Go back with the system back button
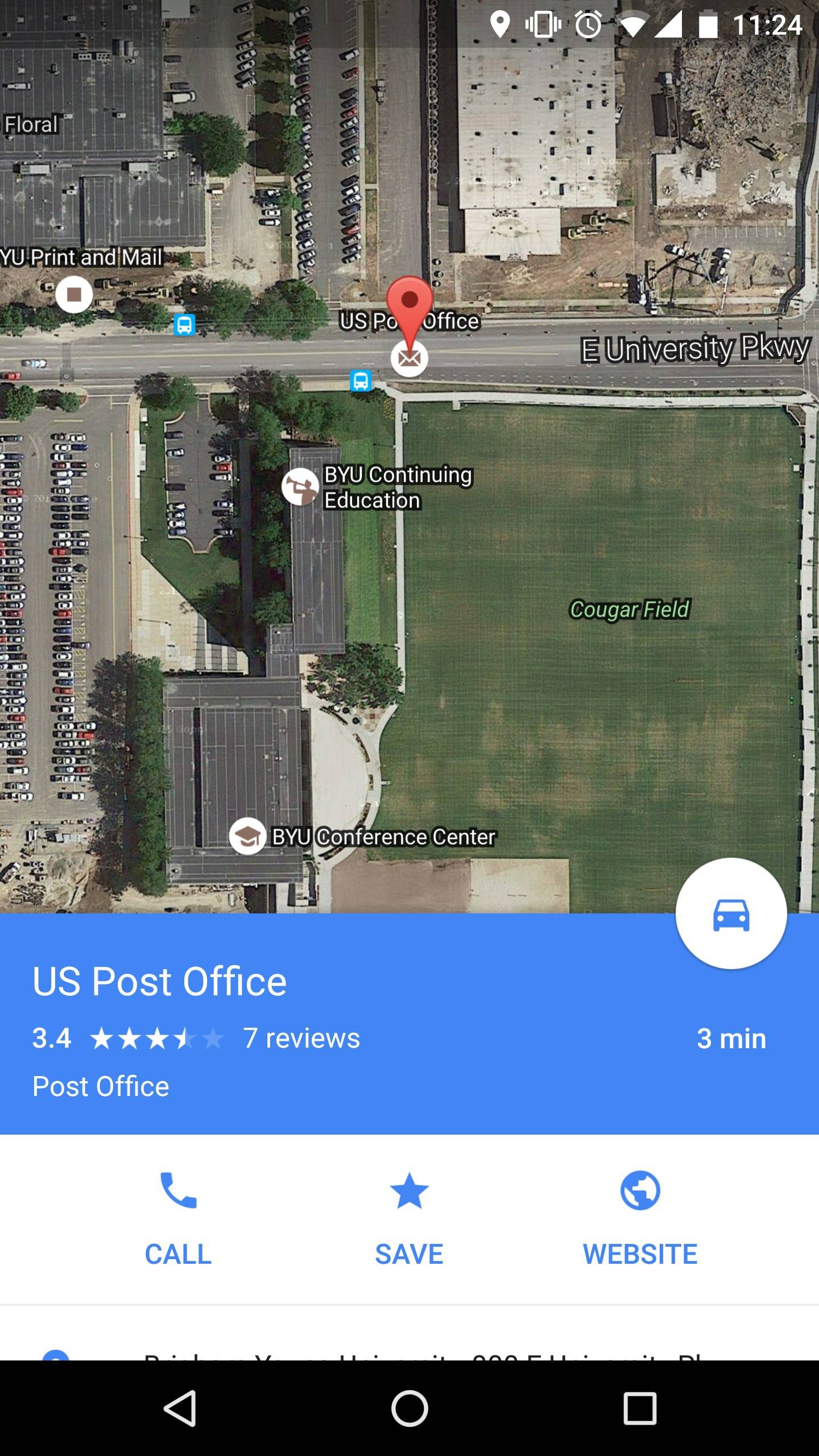This screenshot has height=1456, width=819. pyautogui.click(x=180, y=1408)
